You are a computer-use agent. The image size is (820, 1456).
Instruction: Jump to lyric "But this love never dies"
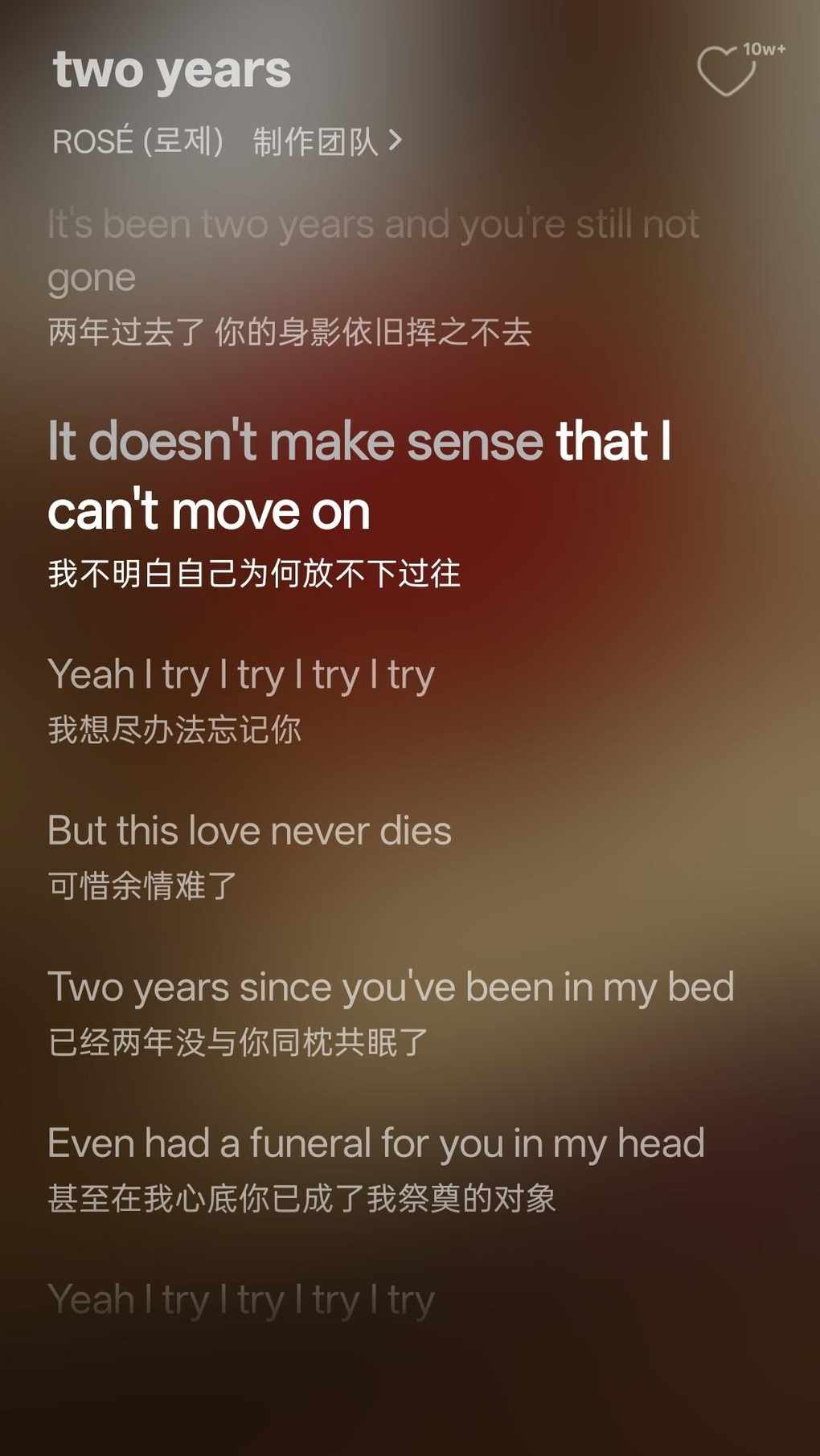click(249, 830)
